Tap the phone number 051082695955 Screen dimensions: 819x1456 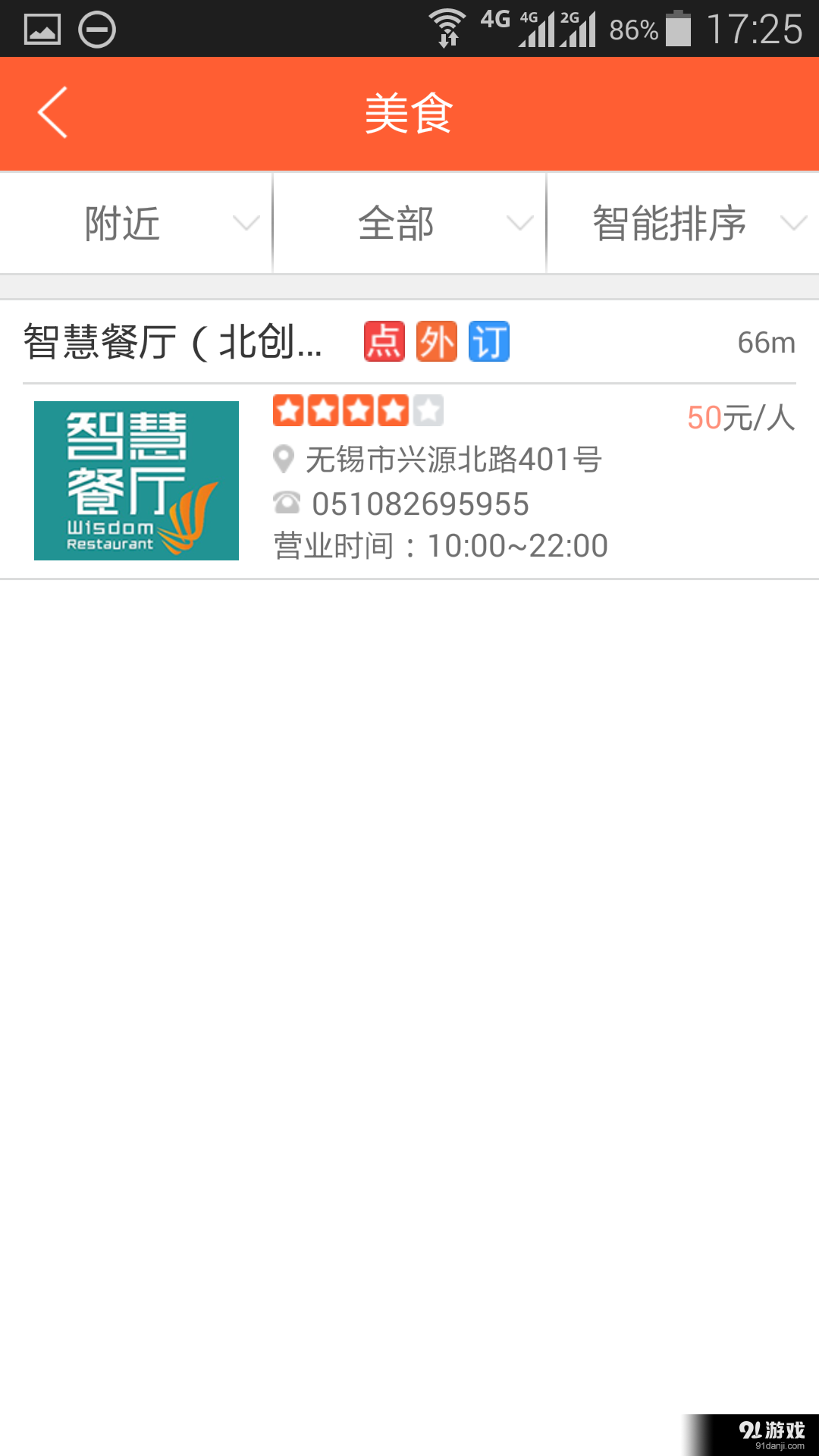point(422,503)
